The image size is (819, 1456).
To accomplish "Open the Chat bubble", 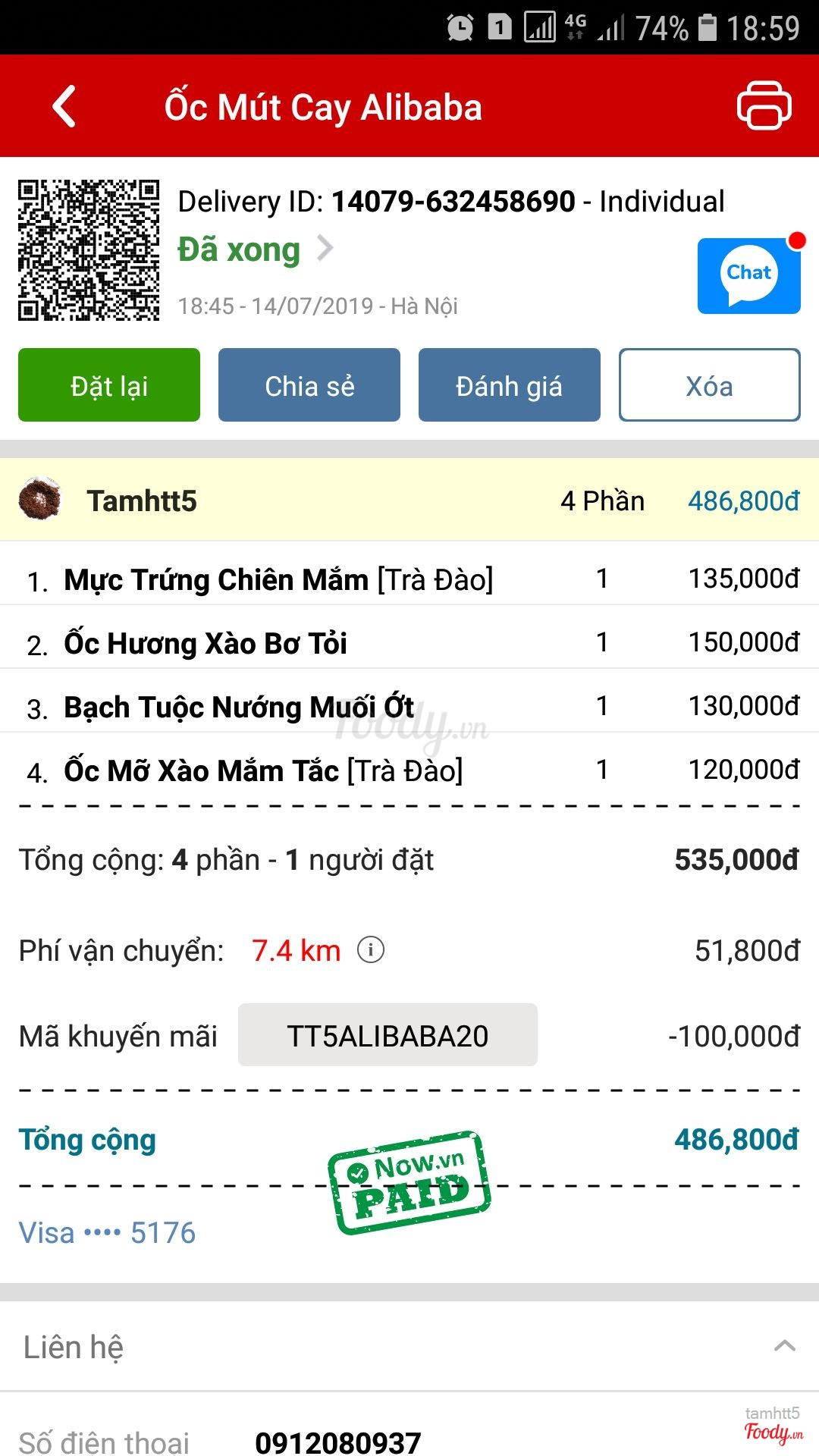I will tap(748, 275).
